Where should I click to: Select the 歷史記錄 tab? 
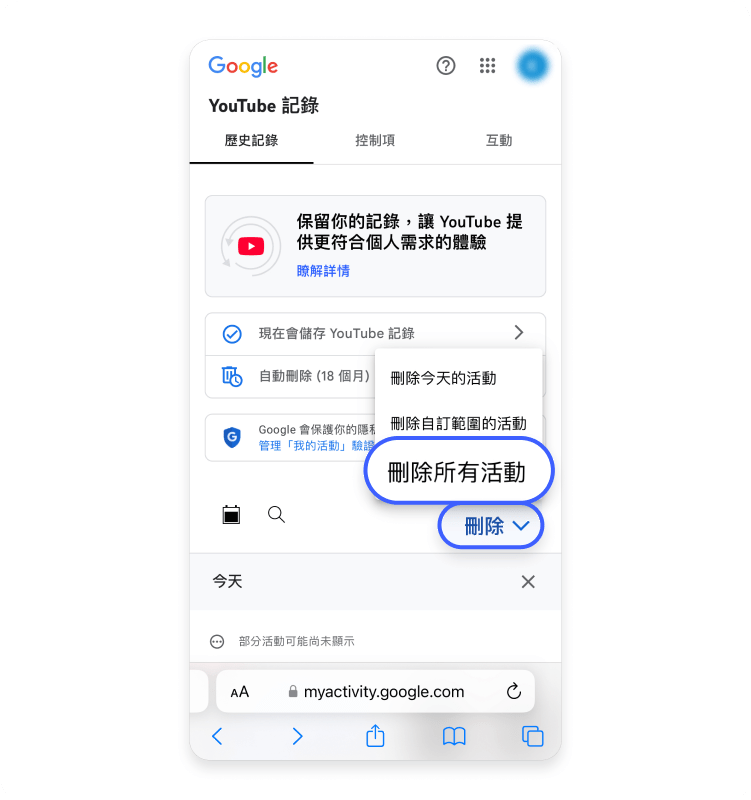click(251, 141)
